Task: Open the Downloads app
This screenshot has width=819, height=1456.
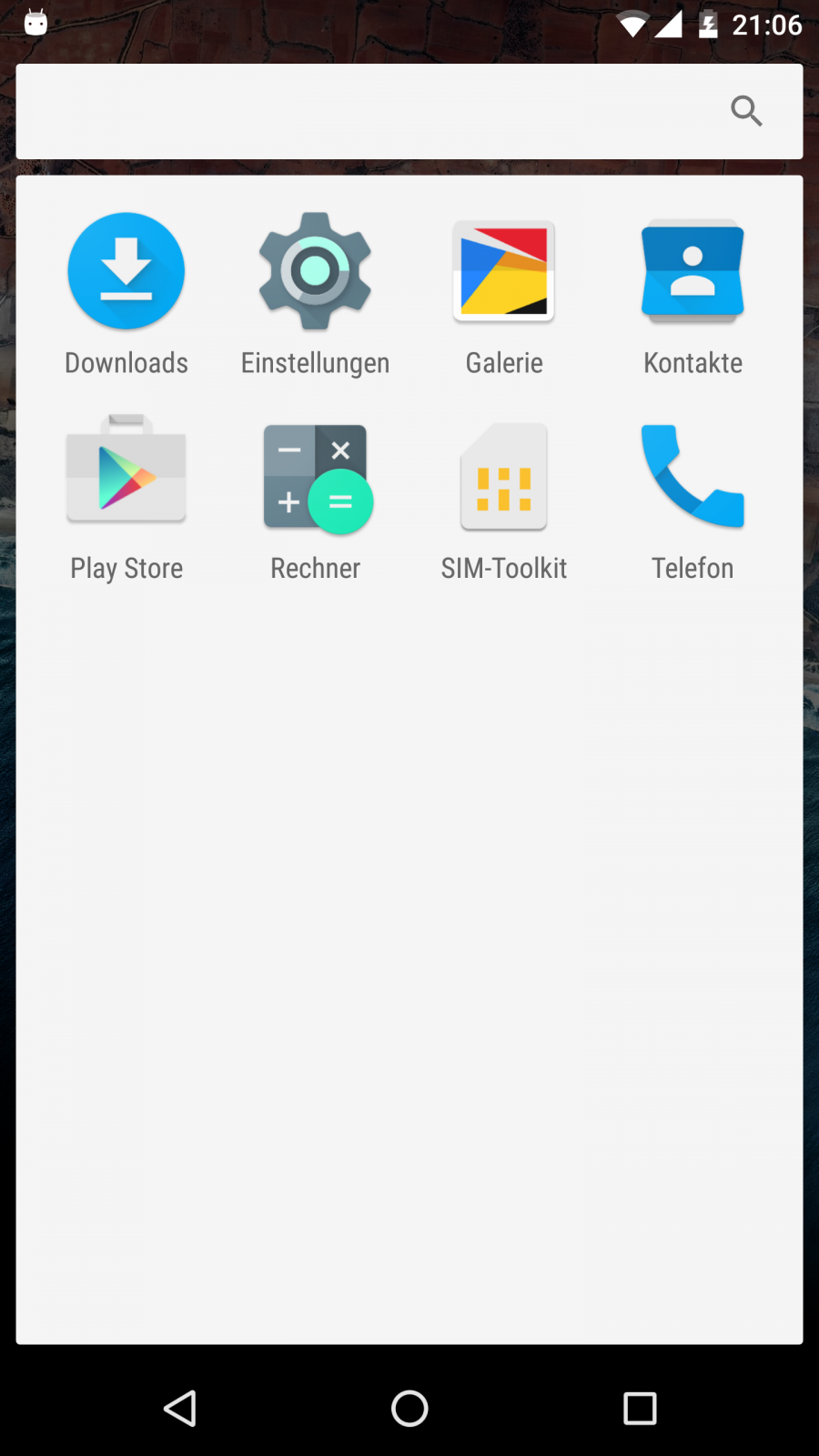Action: (x=126, y=272)
